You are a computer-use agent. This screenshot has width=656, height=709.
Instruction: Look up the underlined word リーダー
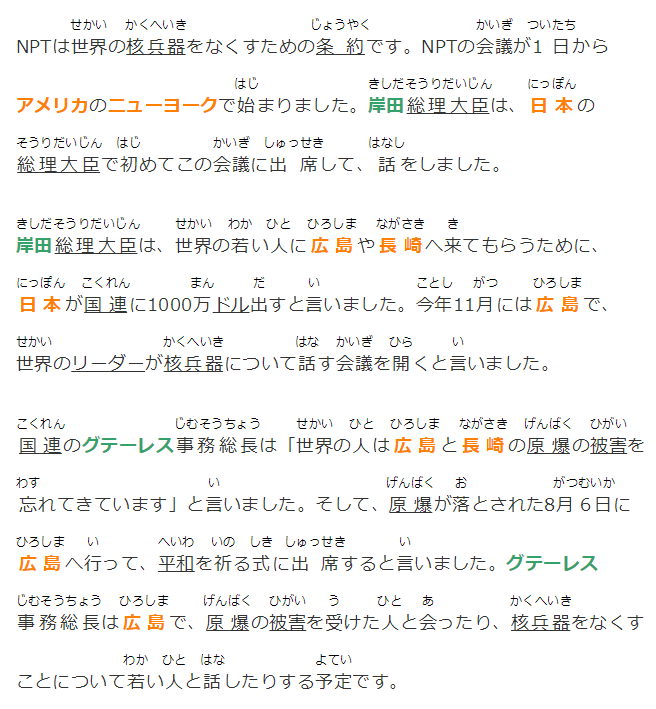(108, 363)
